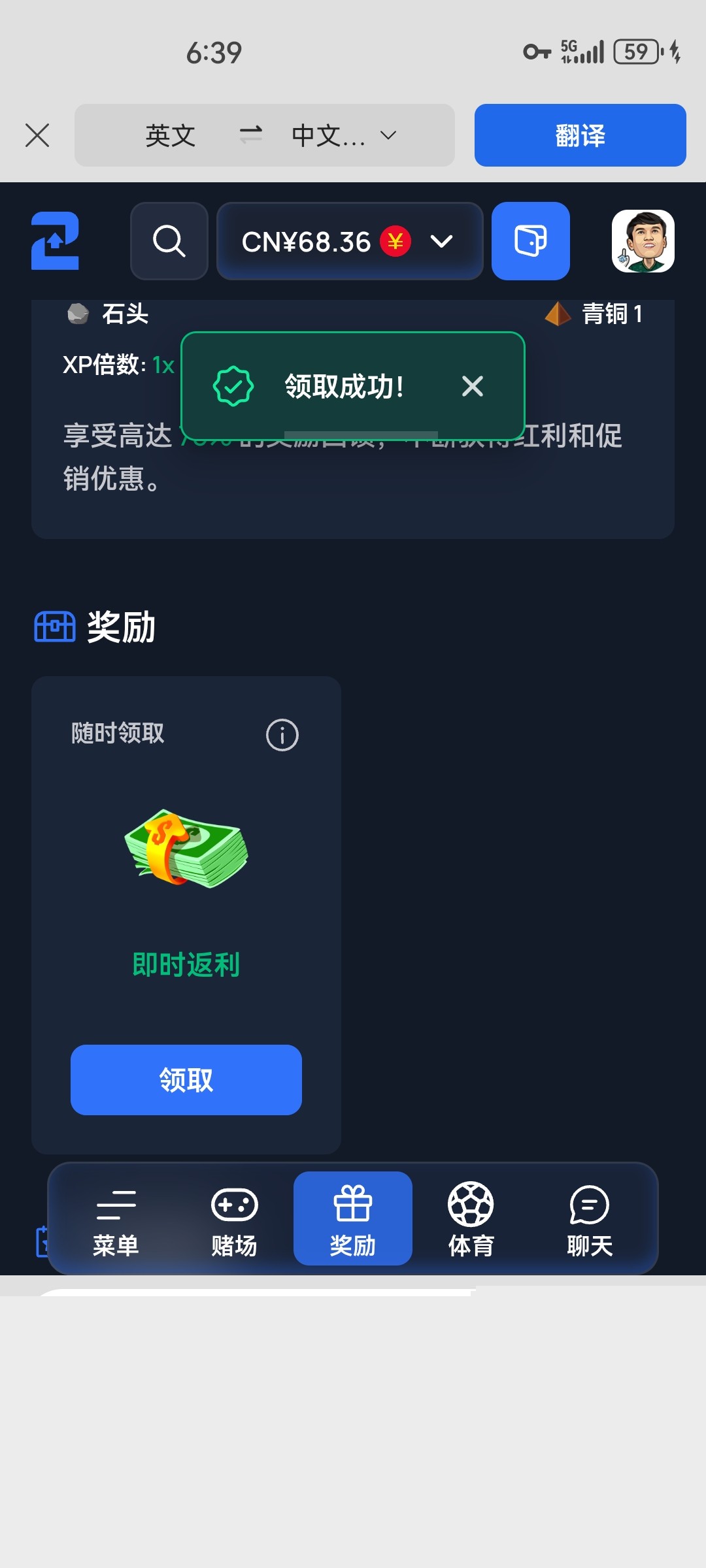The height and width of the screenshot is (1568, 706).
Task: Open the wallet button
Action: [530, 241]
